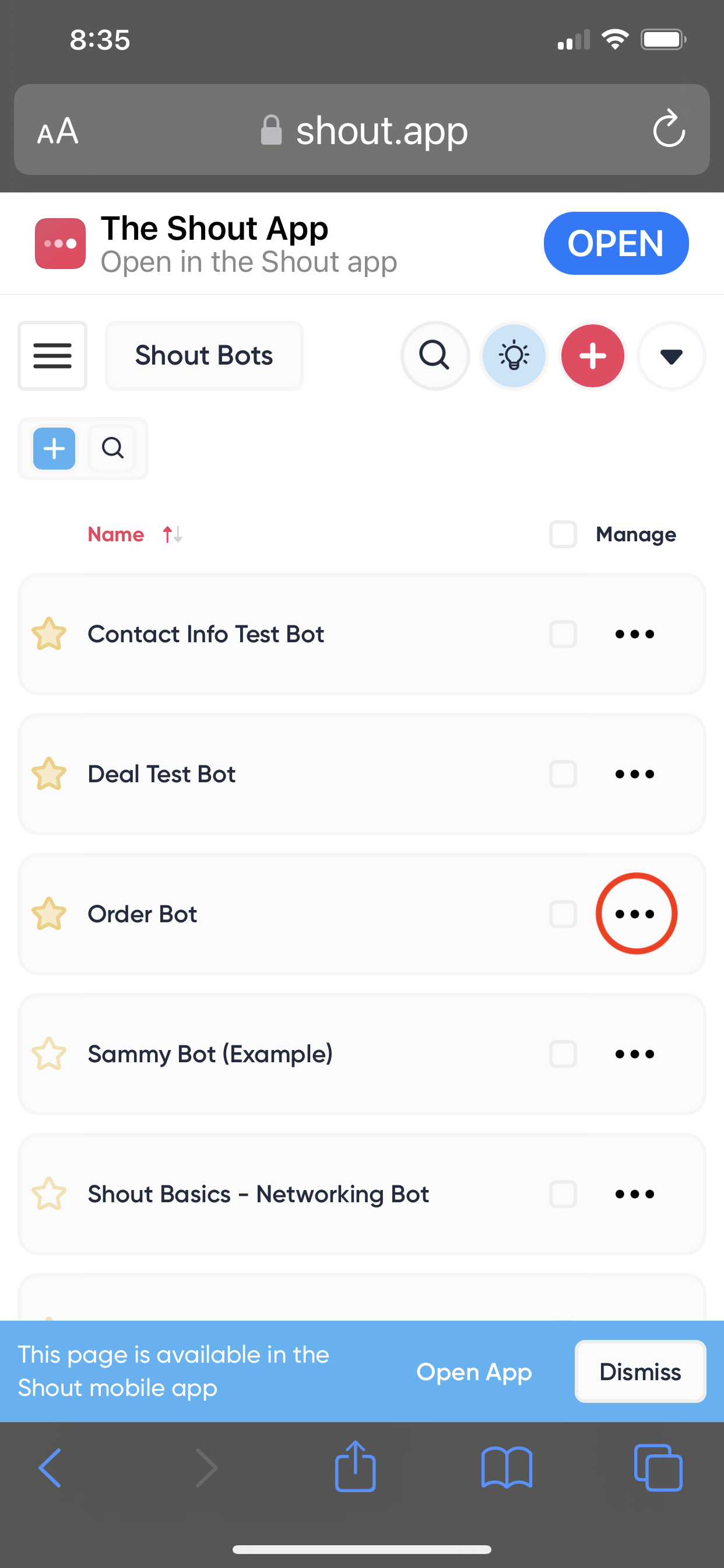Open the Safari share sheet
Image resolution: width=724 pixels, height=1568 pixels.
(354, 1466)
